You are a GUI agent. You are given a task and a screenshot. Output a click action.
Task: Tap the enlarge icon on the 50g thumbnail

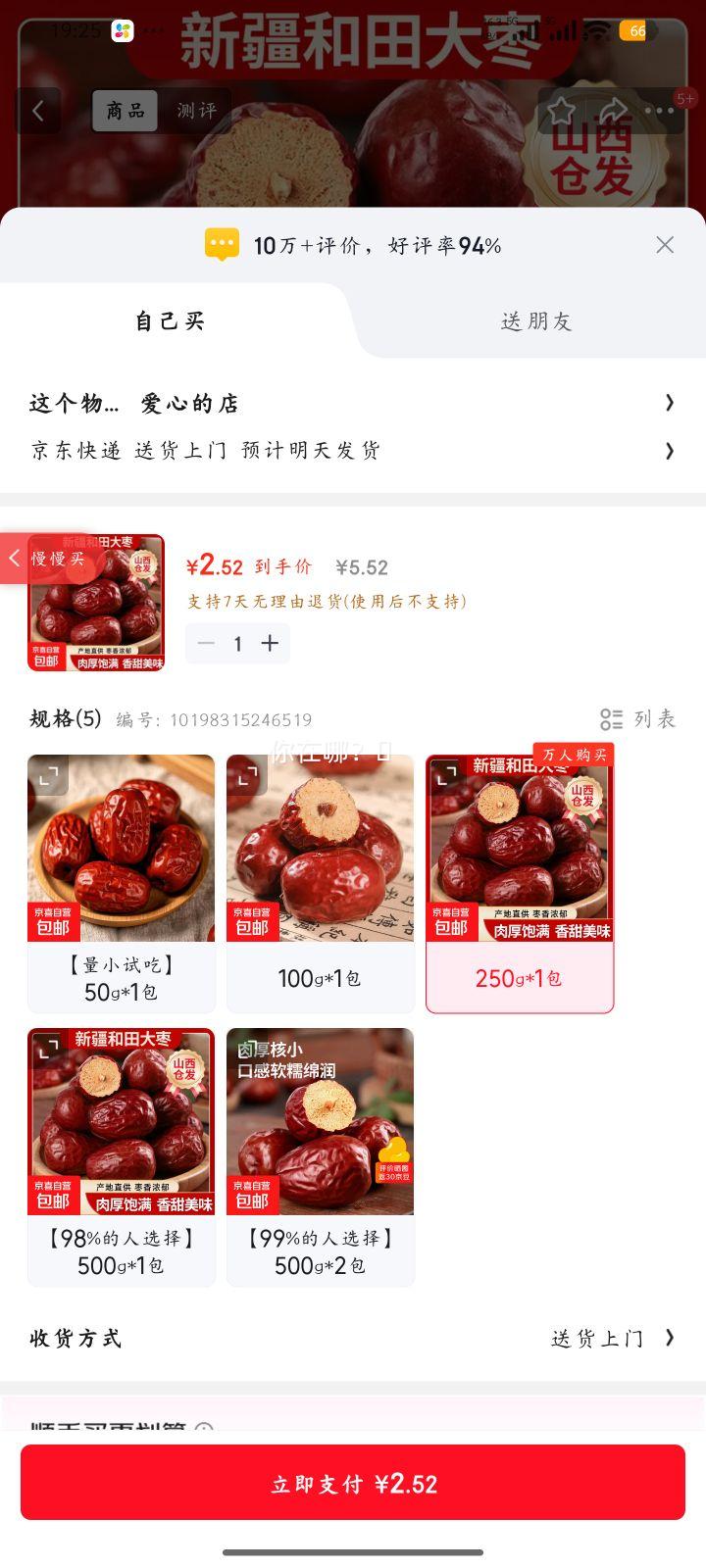[45, 775]
